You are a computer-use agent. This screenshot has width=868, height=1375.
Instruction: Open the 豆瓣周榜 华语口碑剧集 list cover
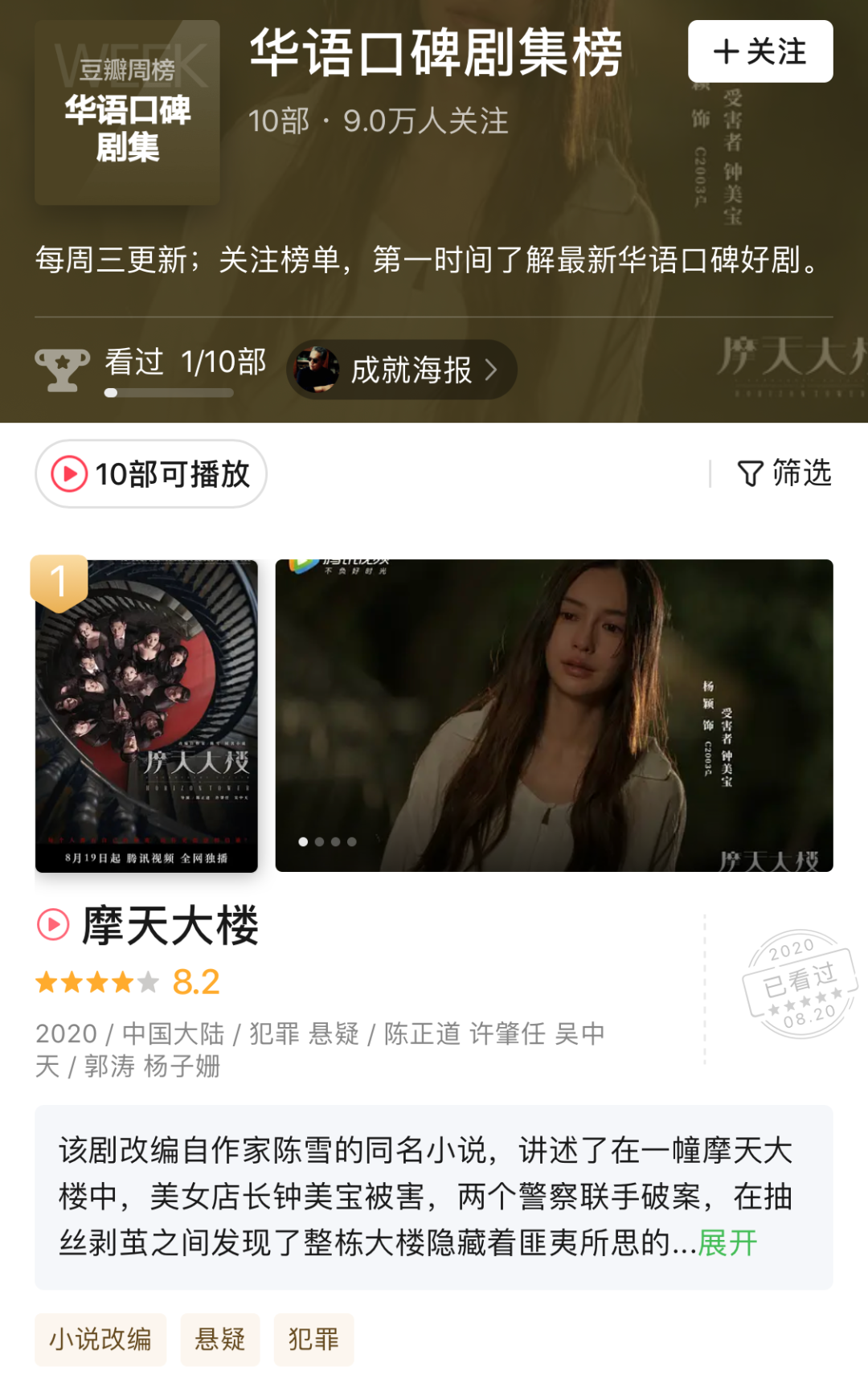[x=127, y=113]
